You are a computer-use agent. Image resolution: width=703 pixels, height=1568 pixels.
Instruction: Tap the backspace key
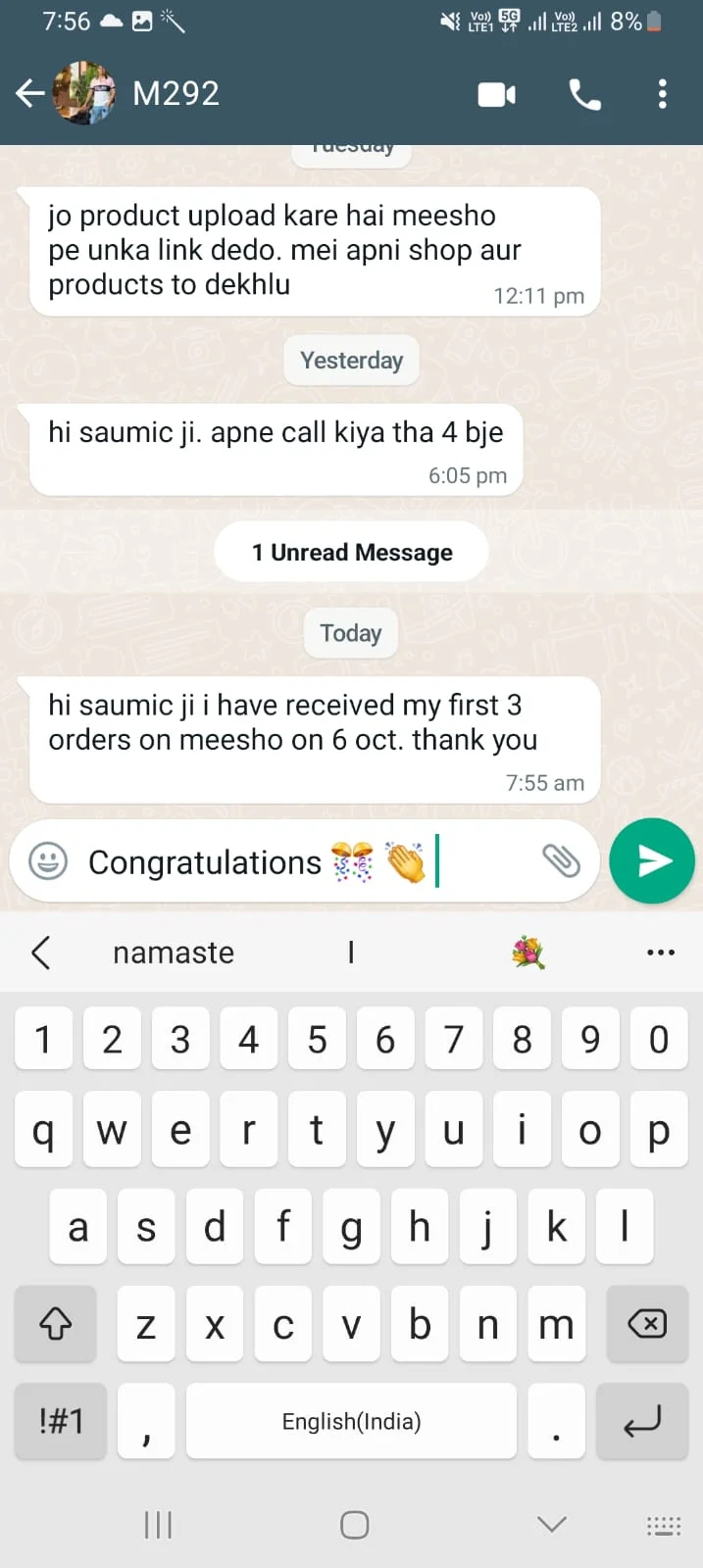coord(646,1325)
